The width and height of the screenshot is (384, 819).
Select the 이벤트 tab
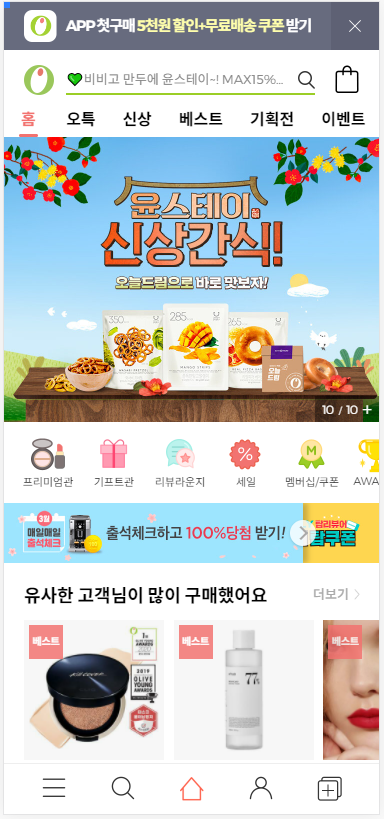tap(343, 119)
